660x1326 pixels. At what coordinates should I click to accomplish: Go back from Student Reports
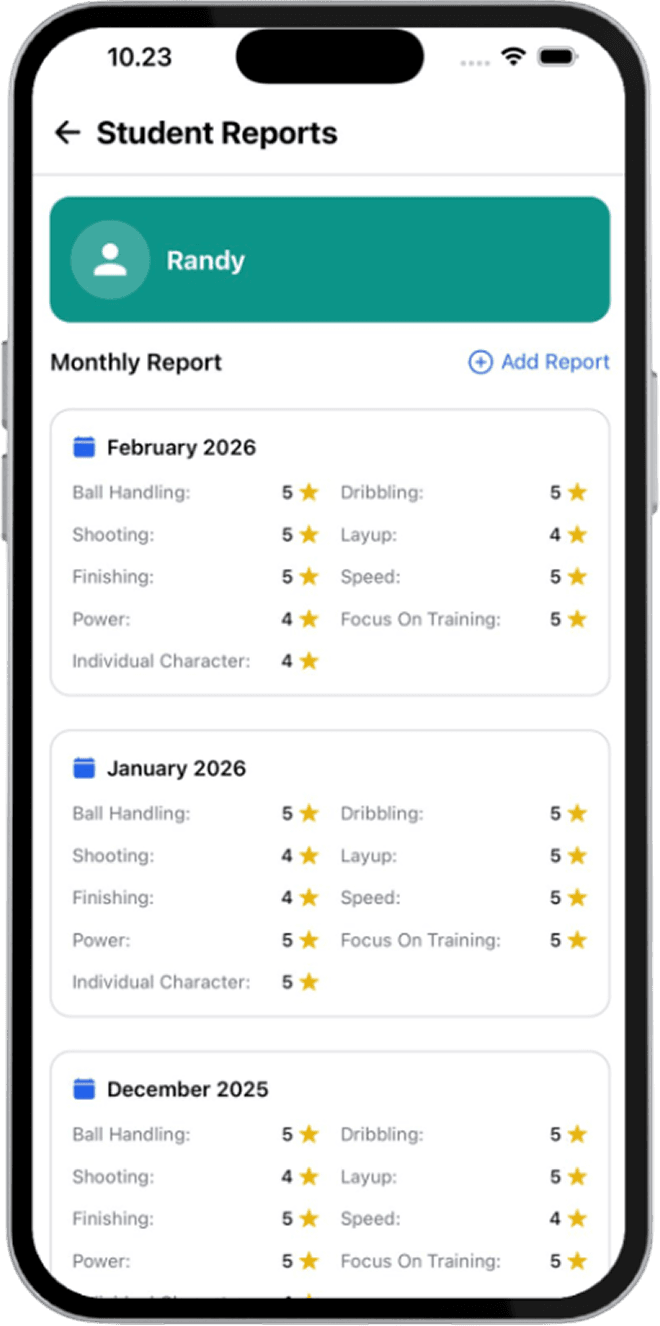[x=67, y=133]
